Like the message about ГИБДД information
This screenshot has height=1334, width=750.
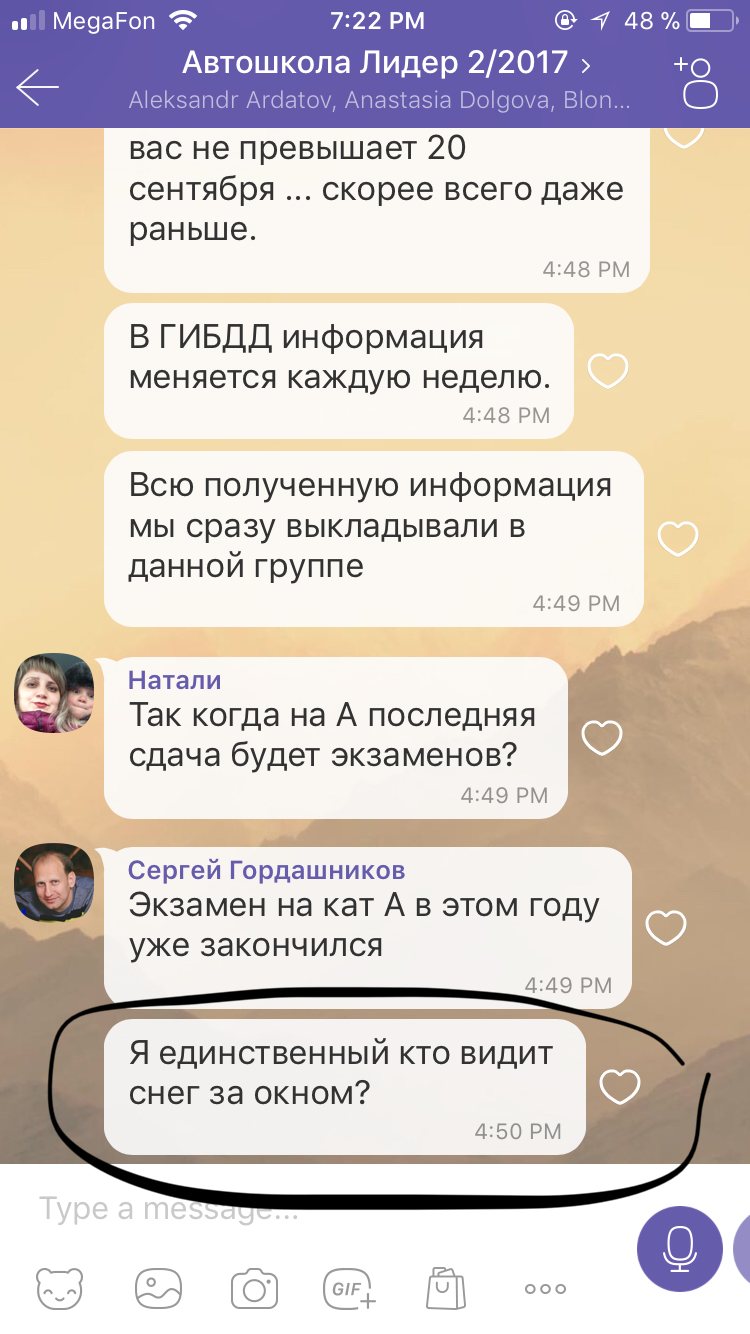point(607,371)
